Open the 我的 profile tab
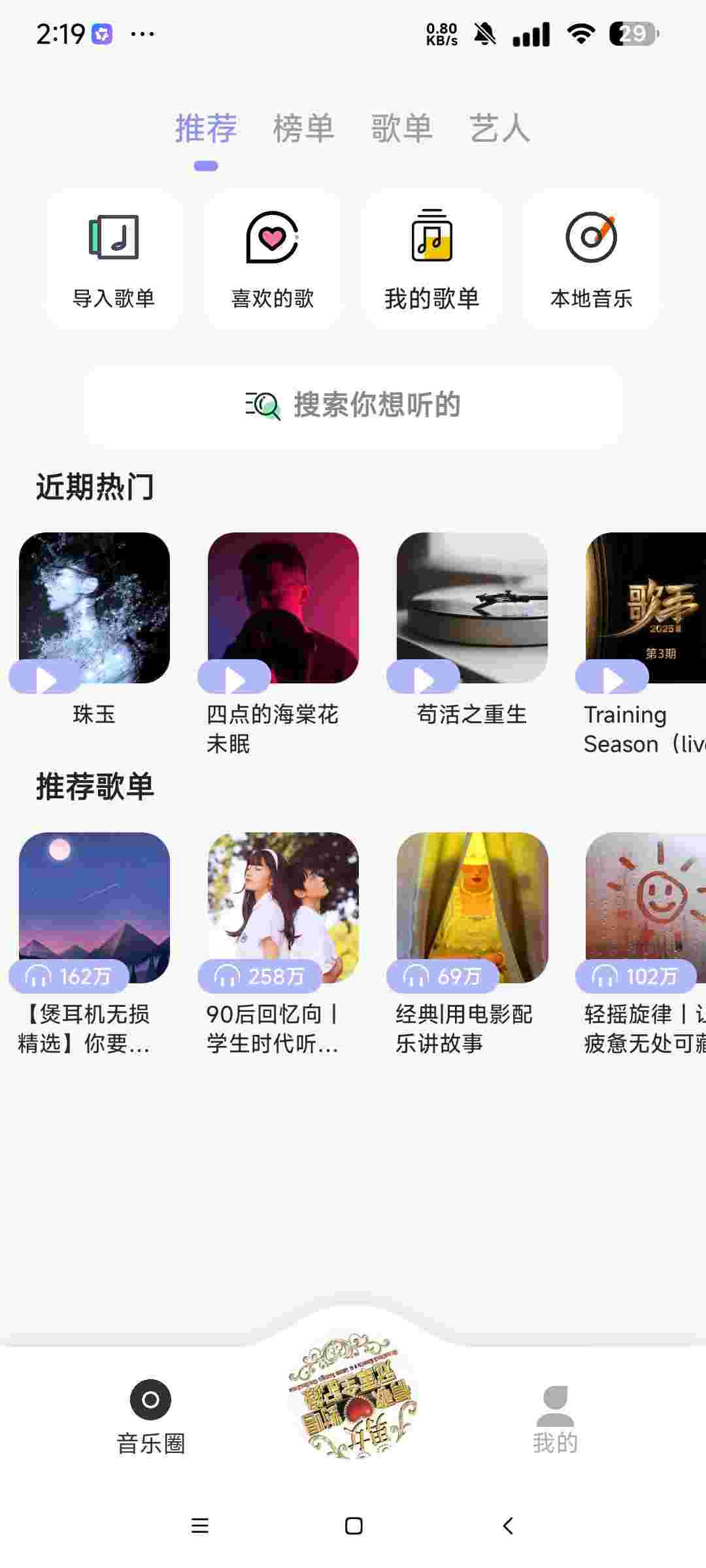The width and height of the screenshot is (706, 1568). point(555,1414)
